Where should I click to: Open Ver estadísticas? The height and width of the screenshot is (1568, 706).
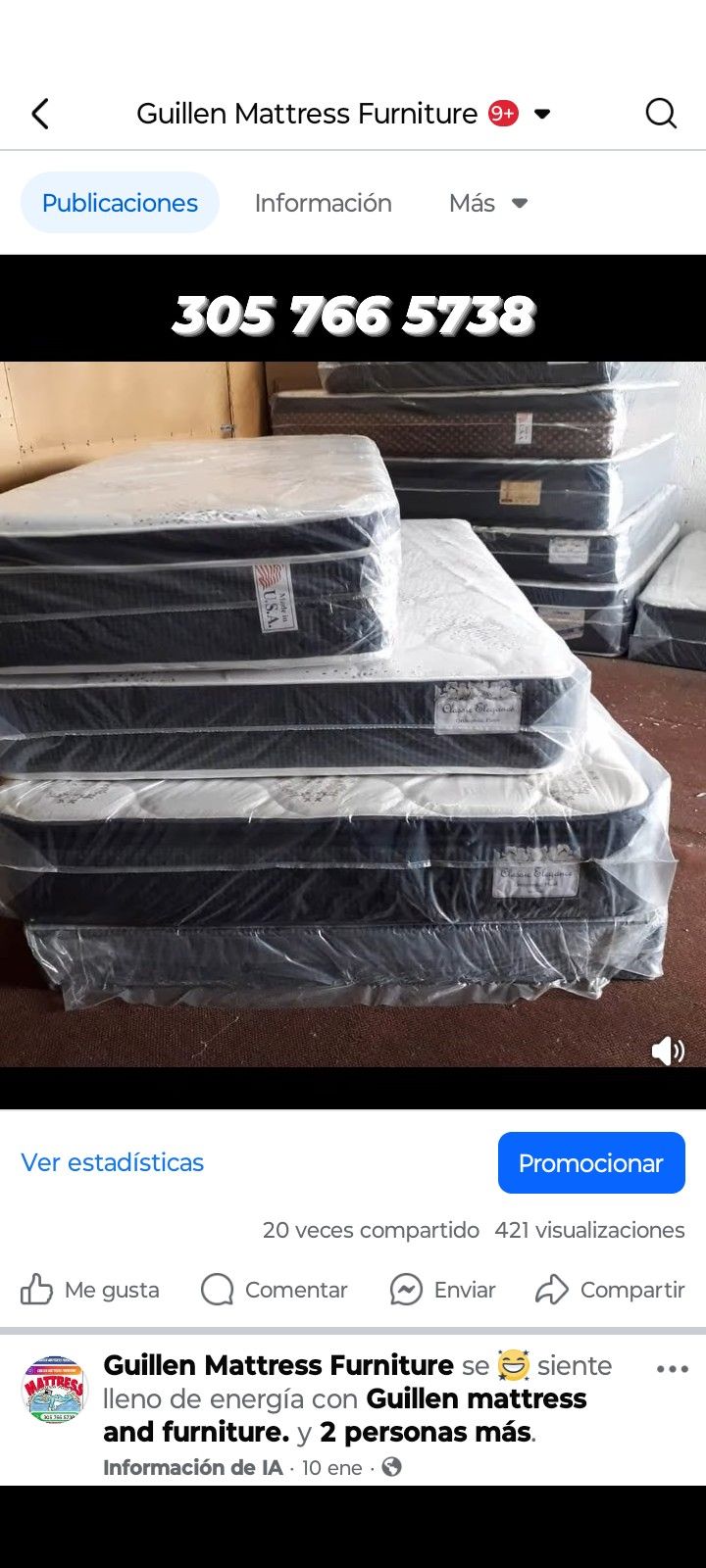112,1162
